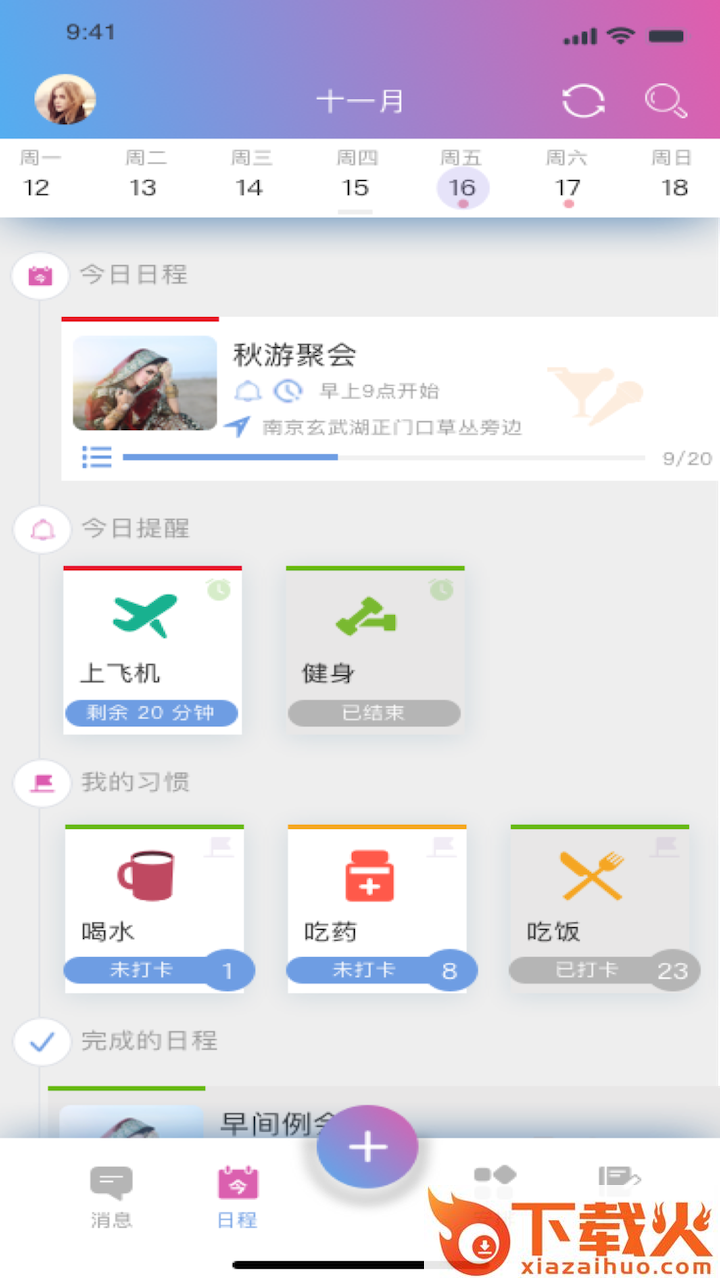Screen dimensions: 720x1280
Task: Open the 健身 reminder card
Action: click(375, 650)
